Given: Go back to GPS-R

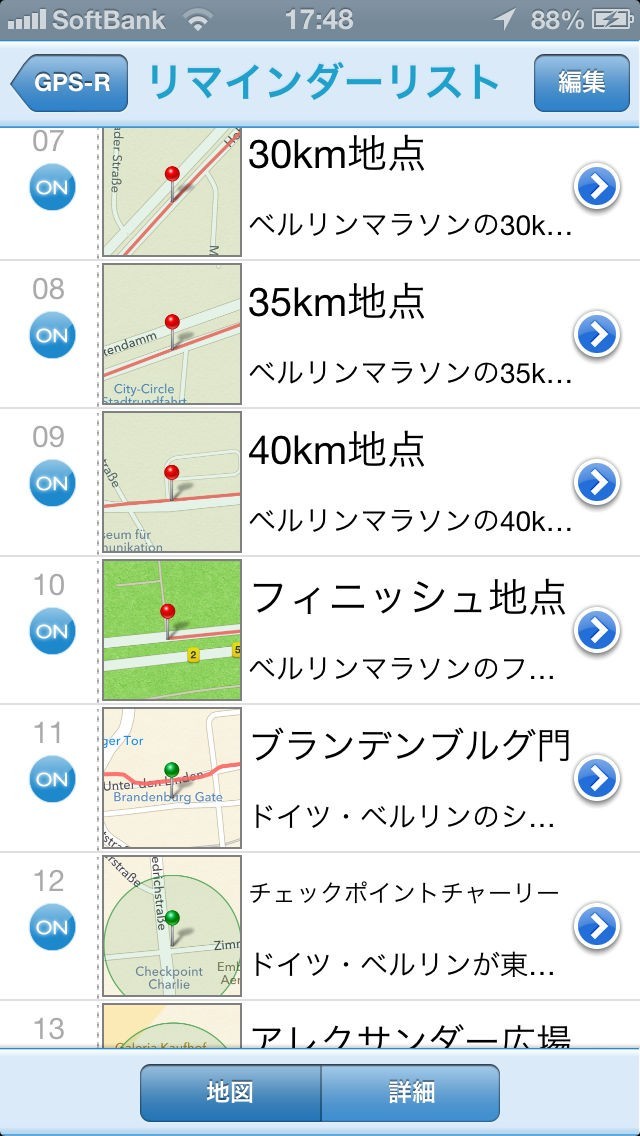Looking at the screenshot, I should [x=70, y=83].
